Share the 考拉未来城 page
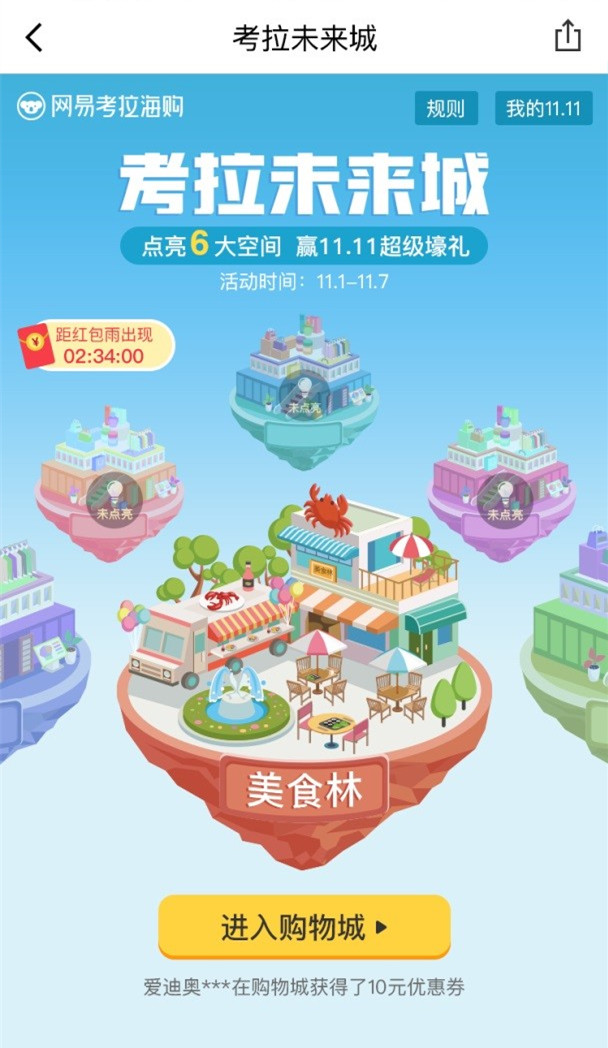The width and height of the screenshot is (608, 1048). pyautogui.click(x=567, y=37)
